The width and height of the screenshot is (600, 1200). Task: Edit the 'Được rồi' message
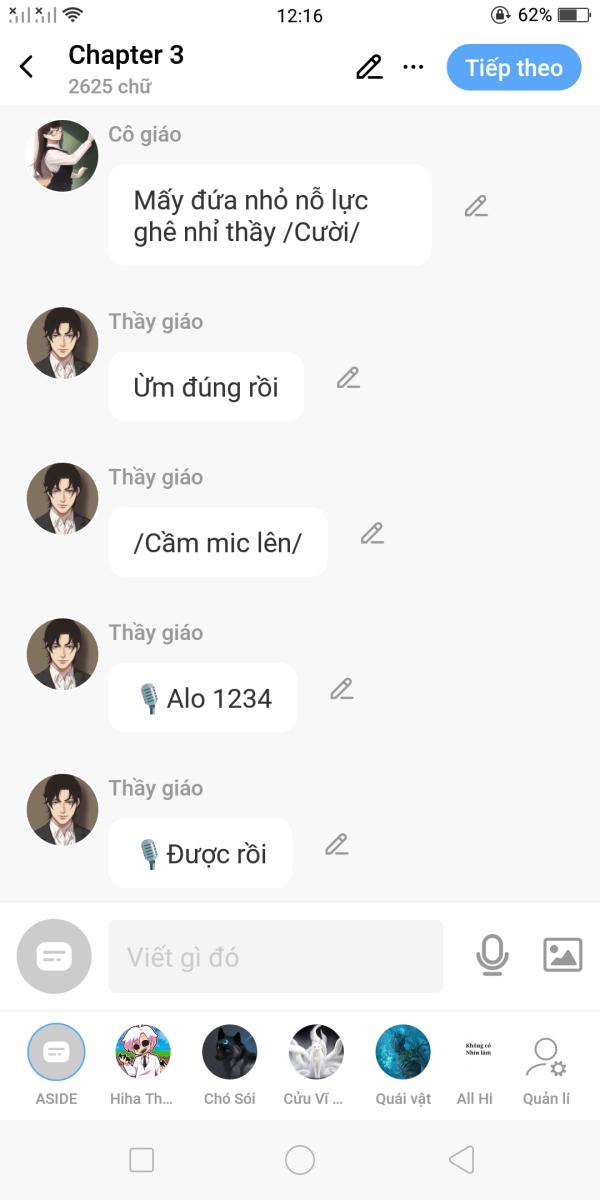pyautogui.click(x=336, y=845)
